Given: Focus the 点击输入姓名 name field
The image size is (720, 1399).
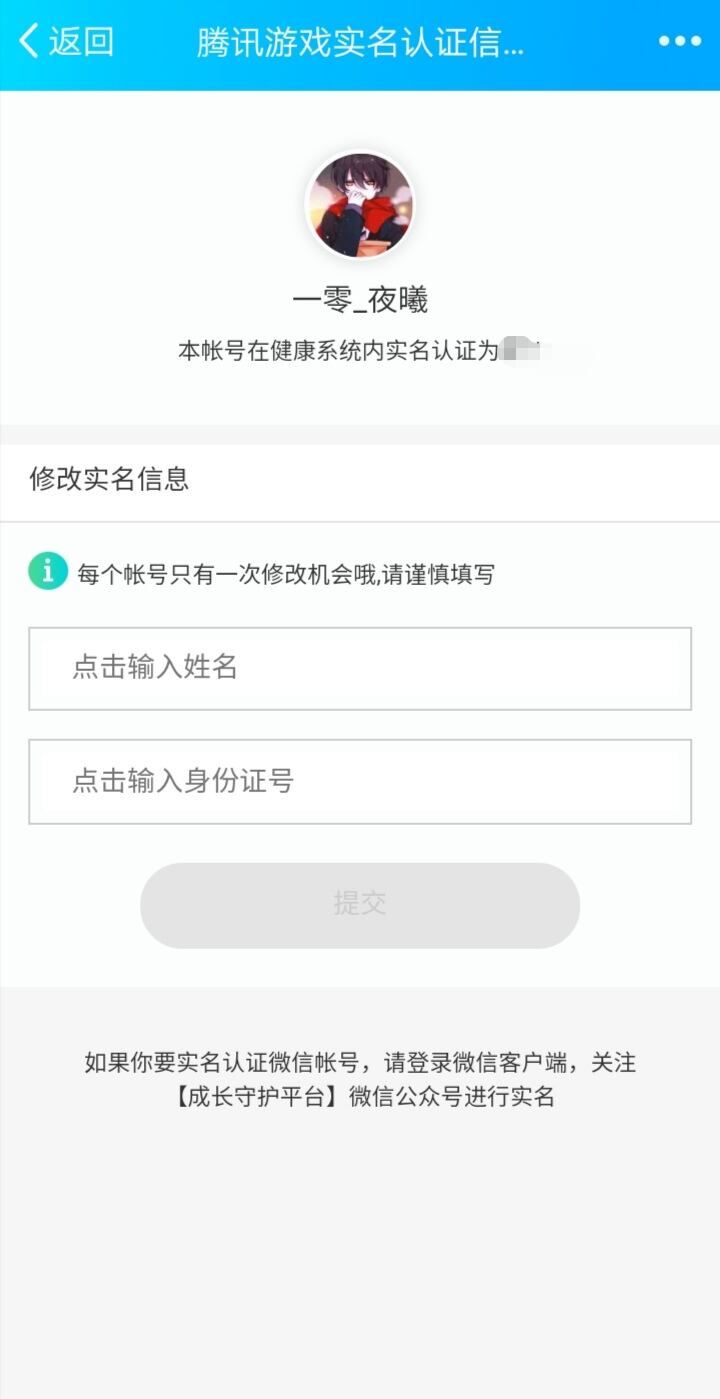Looking at the screenshot, I should coord(360,668).
